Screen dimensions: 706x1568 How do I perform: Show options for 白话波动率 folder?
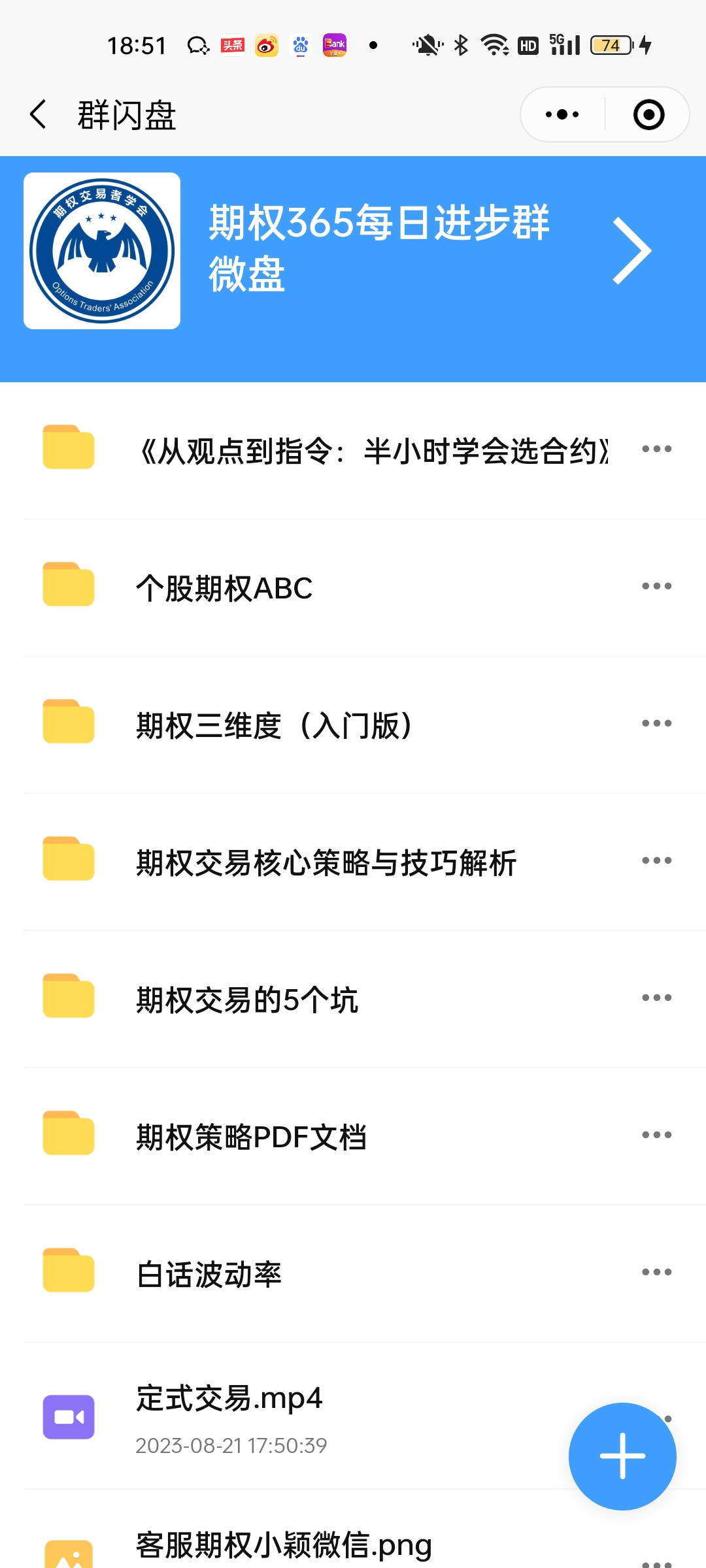(x=656, y=1272)
